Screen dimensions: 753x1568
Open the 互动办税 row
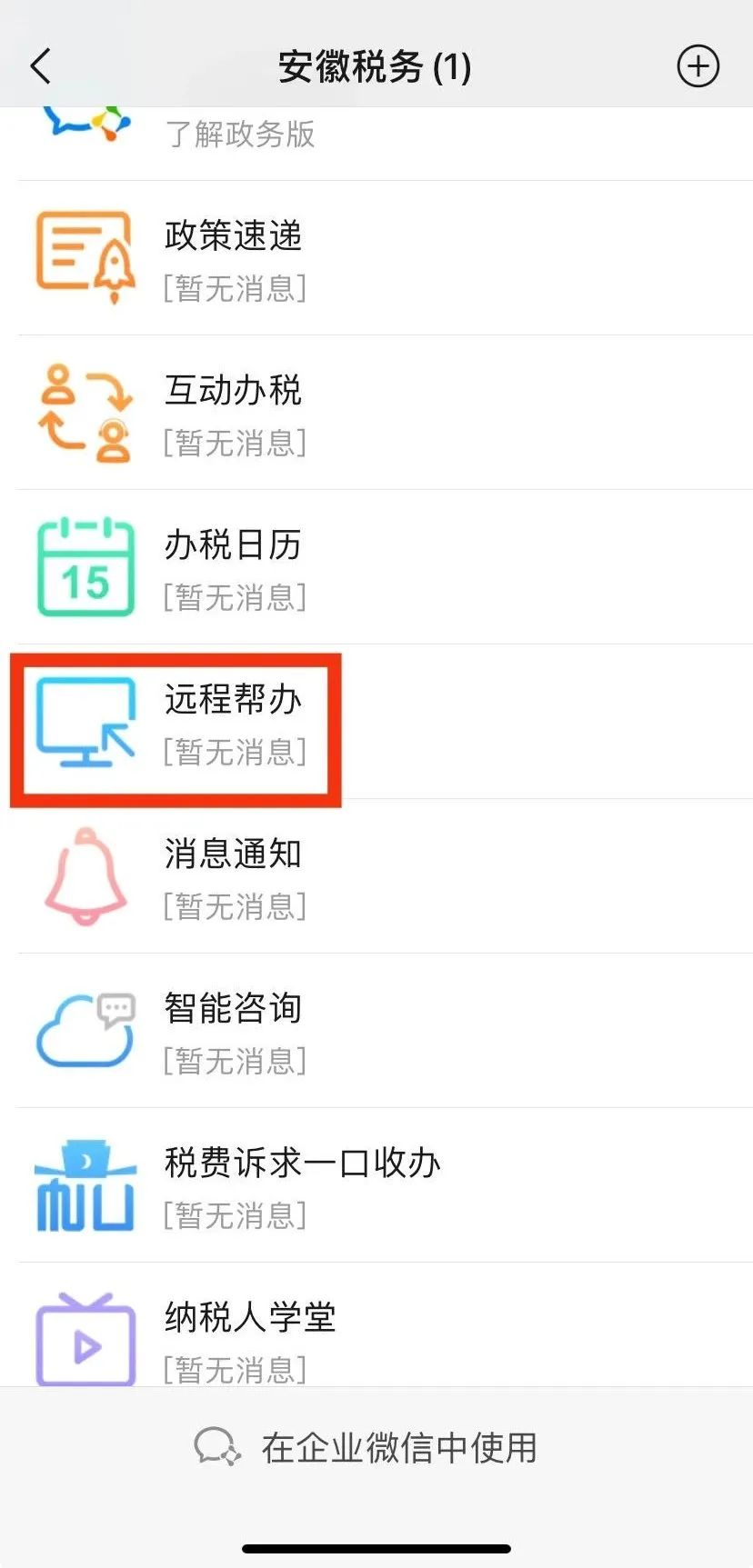(376, 413)
